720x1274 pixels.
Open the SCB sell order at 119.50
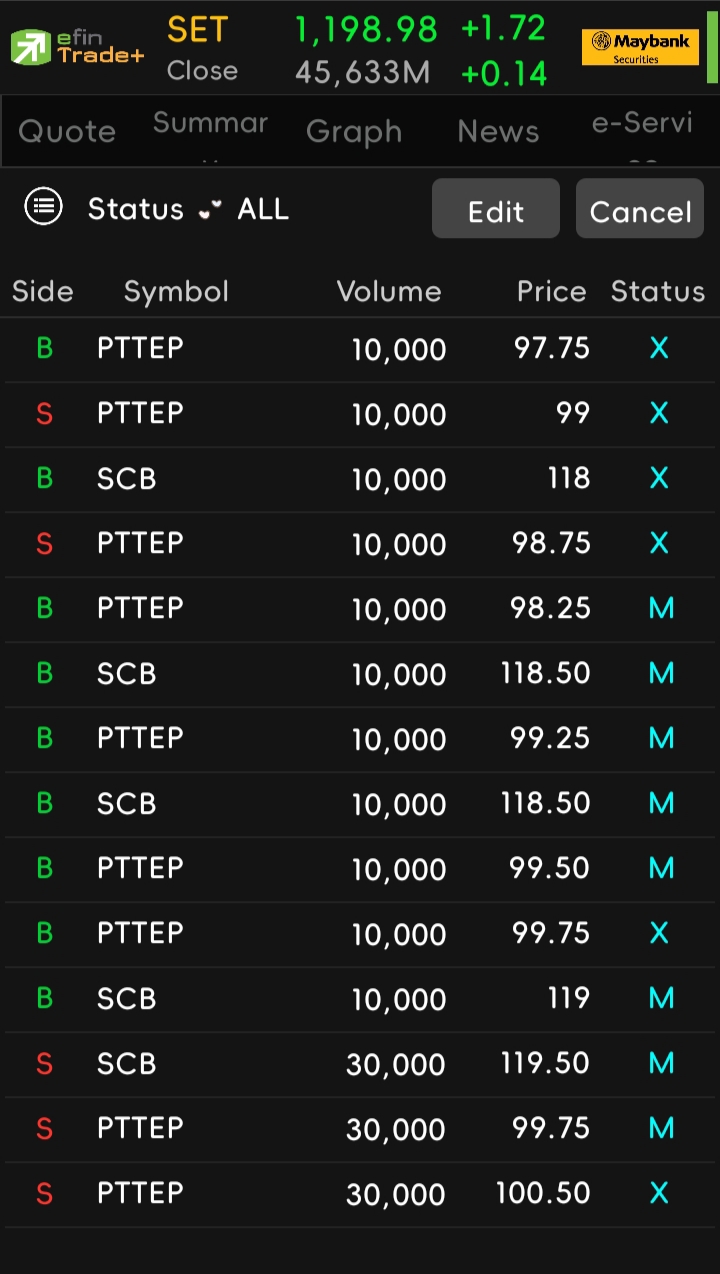tap(360, 1064)
